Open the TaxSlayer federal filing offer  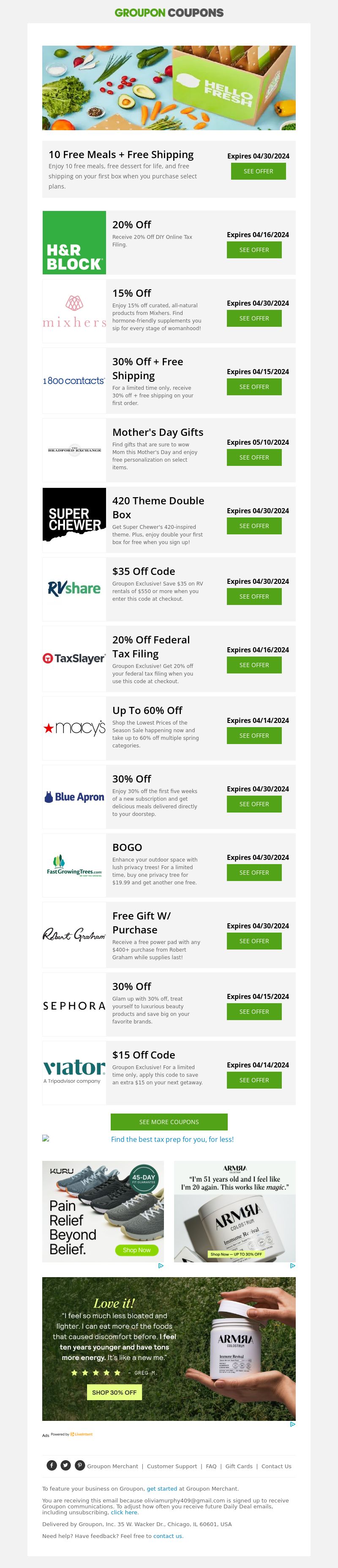[253, 665]
